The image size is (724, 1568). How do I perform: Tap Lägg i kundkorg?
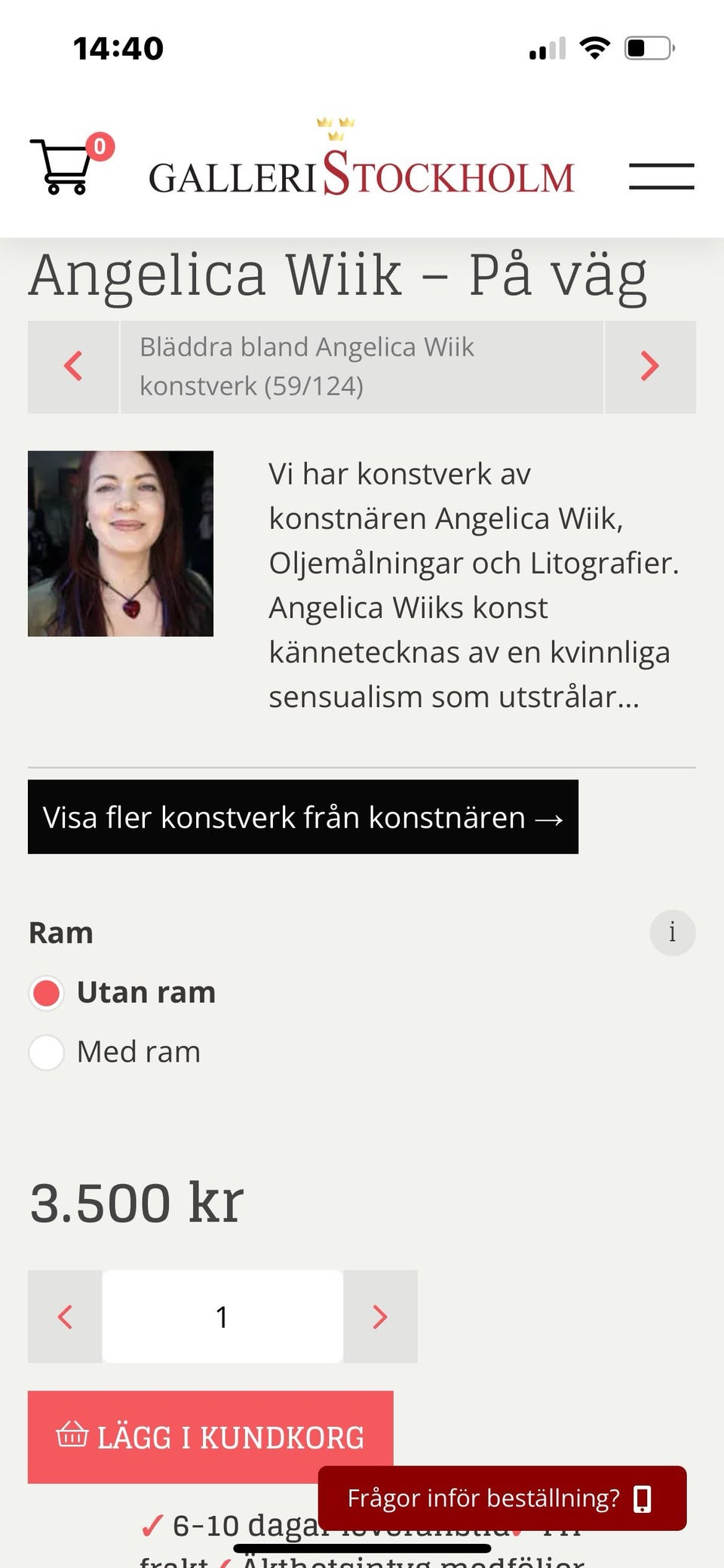tap(210, 1437)
